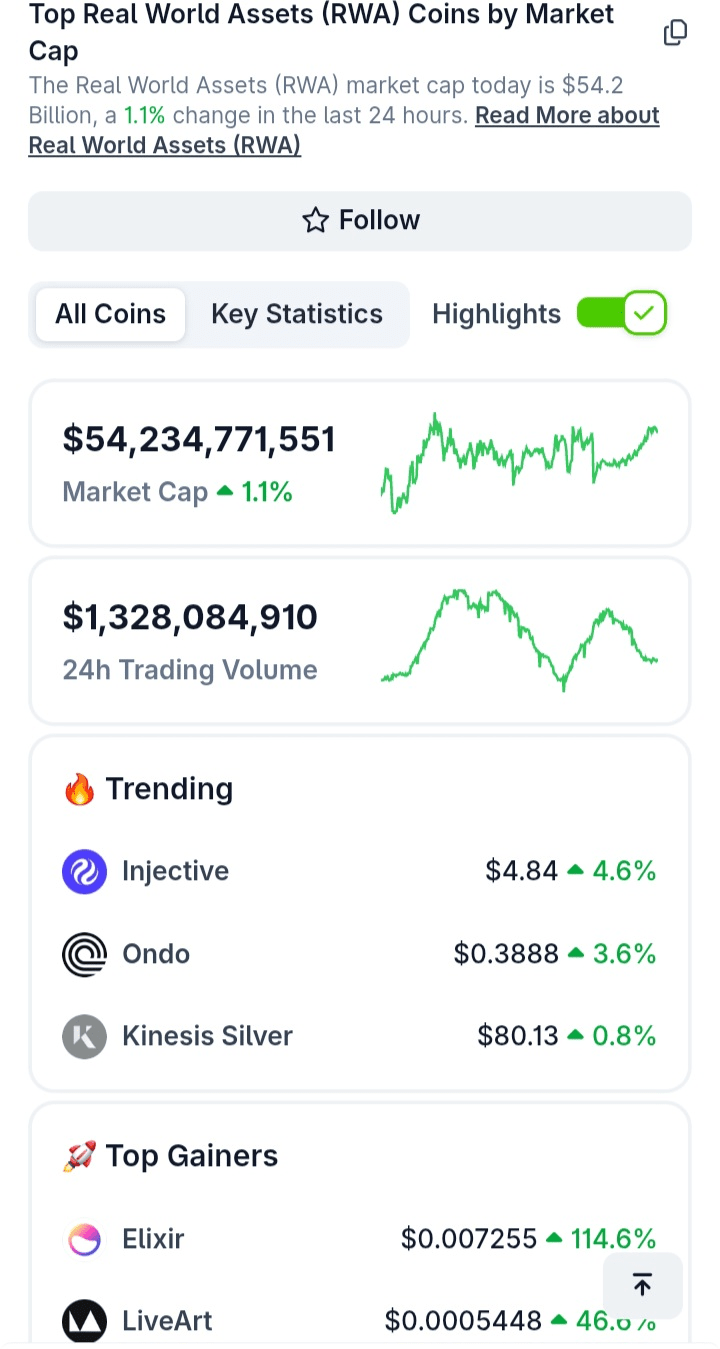The width and height of the screenshot is (720, 1349).
Task: Follow the RWA category
Action: (360, 220)
